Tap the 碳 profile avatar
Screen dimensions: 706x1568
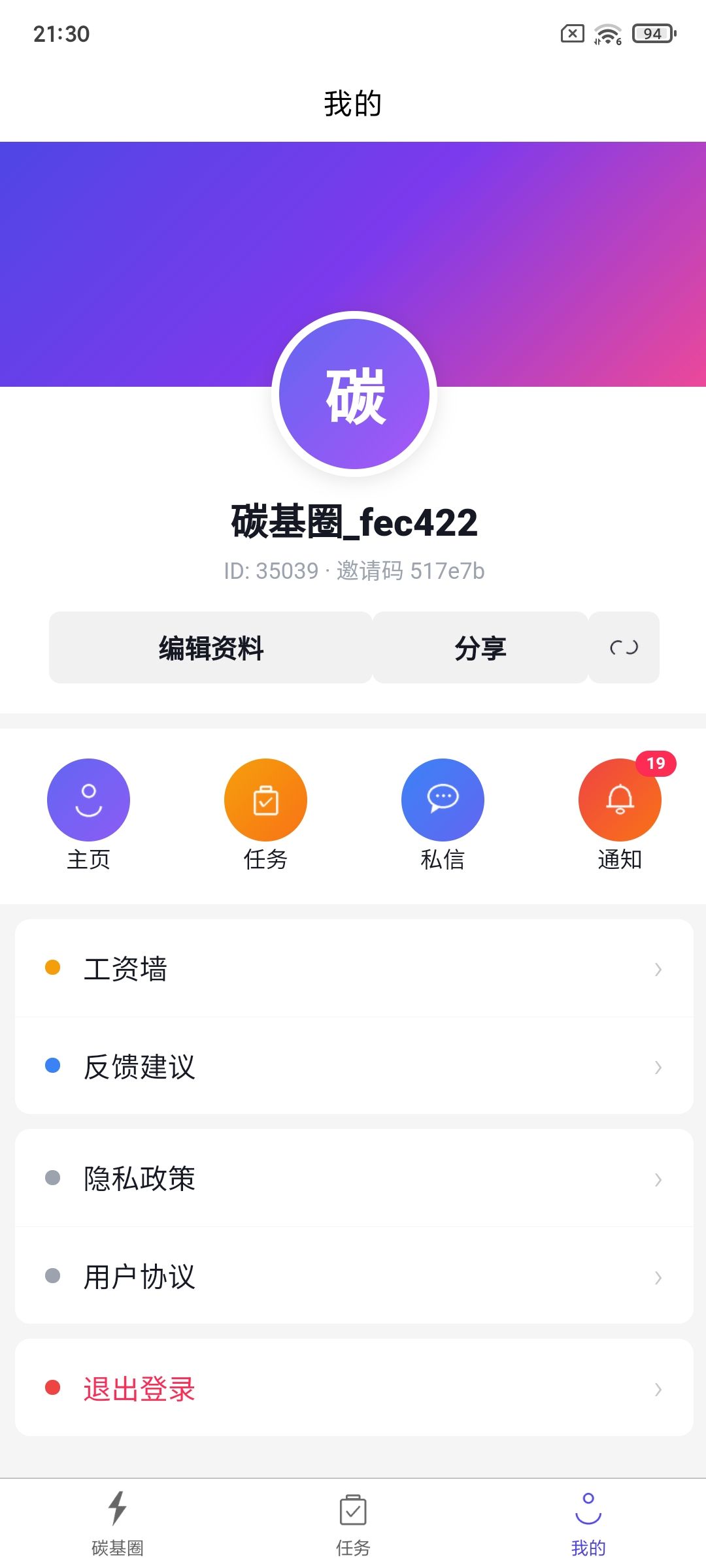(x=354, y=394)
